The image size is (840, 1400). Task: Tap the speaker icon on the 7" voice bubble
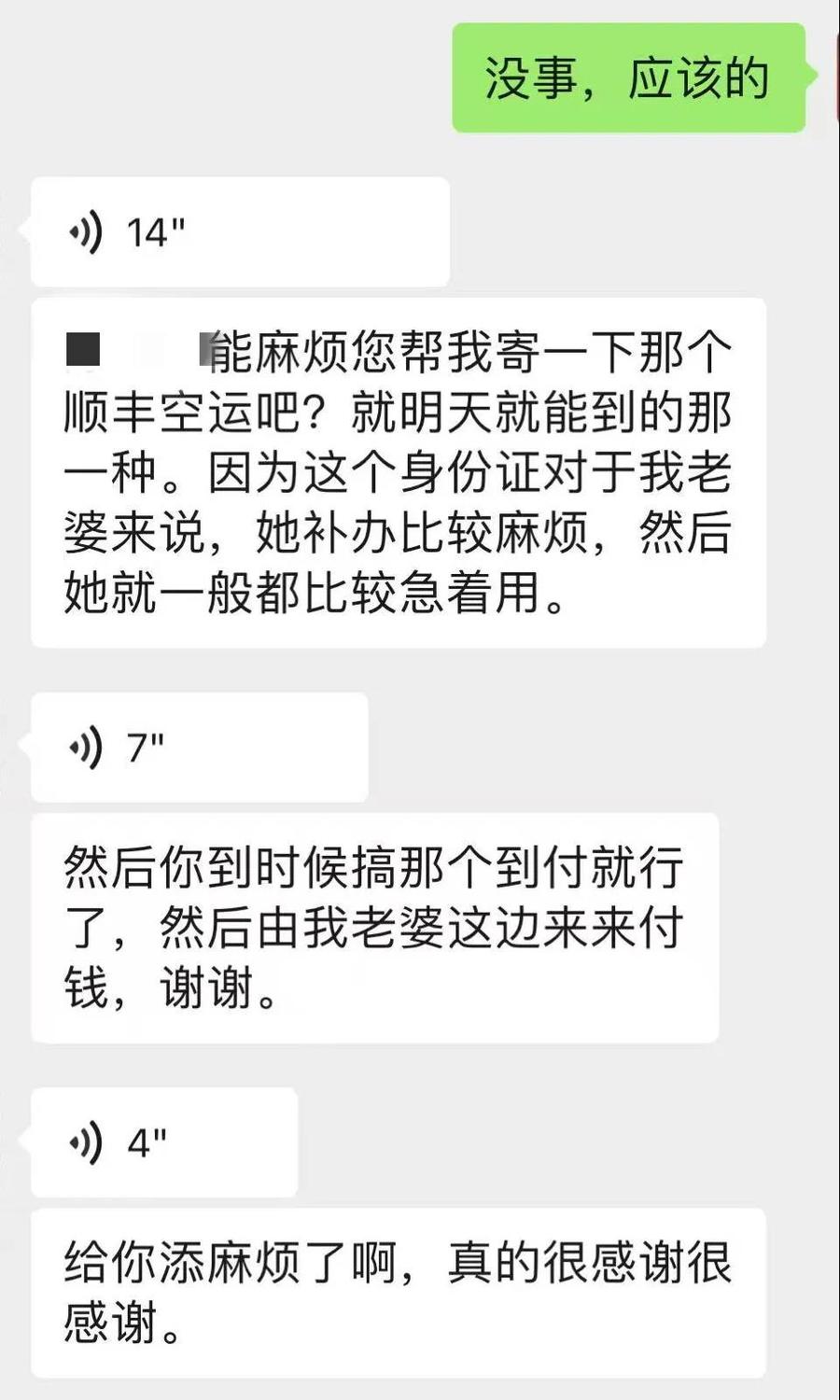(86, 747)
